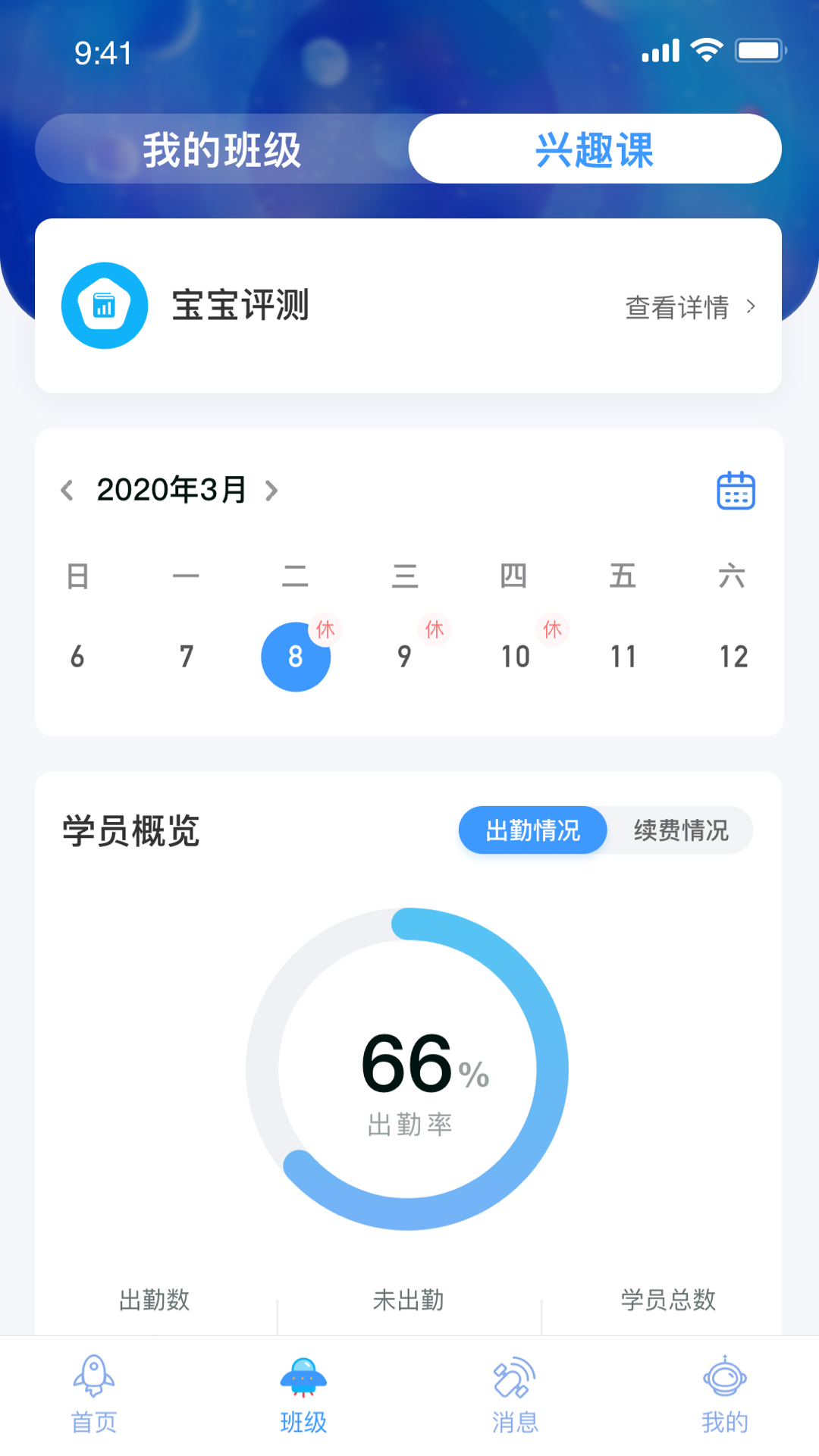
Task: Click the 休 badge above date 10
Action: [553, 629]
